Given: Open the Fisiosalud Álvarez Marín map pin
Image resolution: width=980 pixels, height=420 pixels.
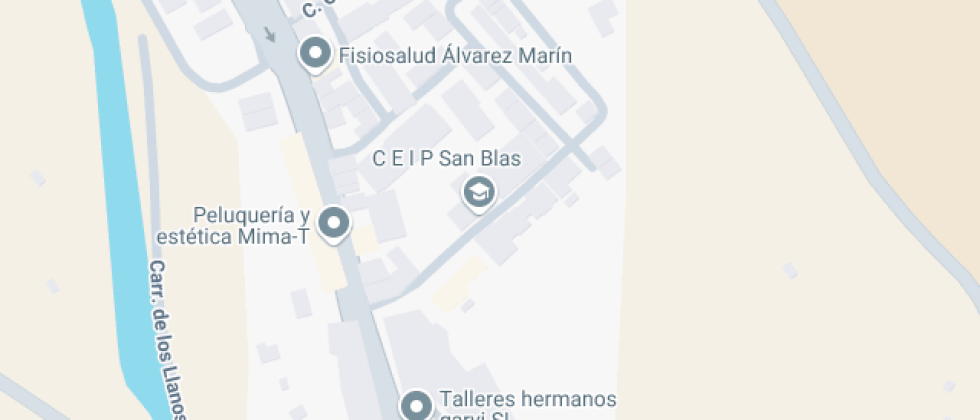Looking at the screenshot, I should pos(316,54).
